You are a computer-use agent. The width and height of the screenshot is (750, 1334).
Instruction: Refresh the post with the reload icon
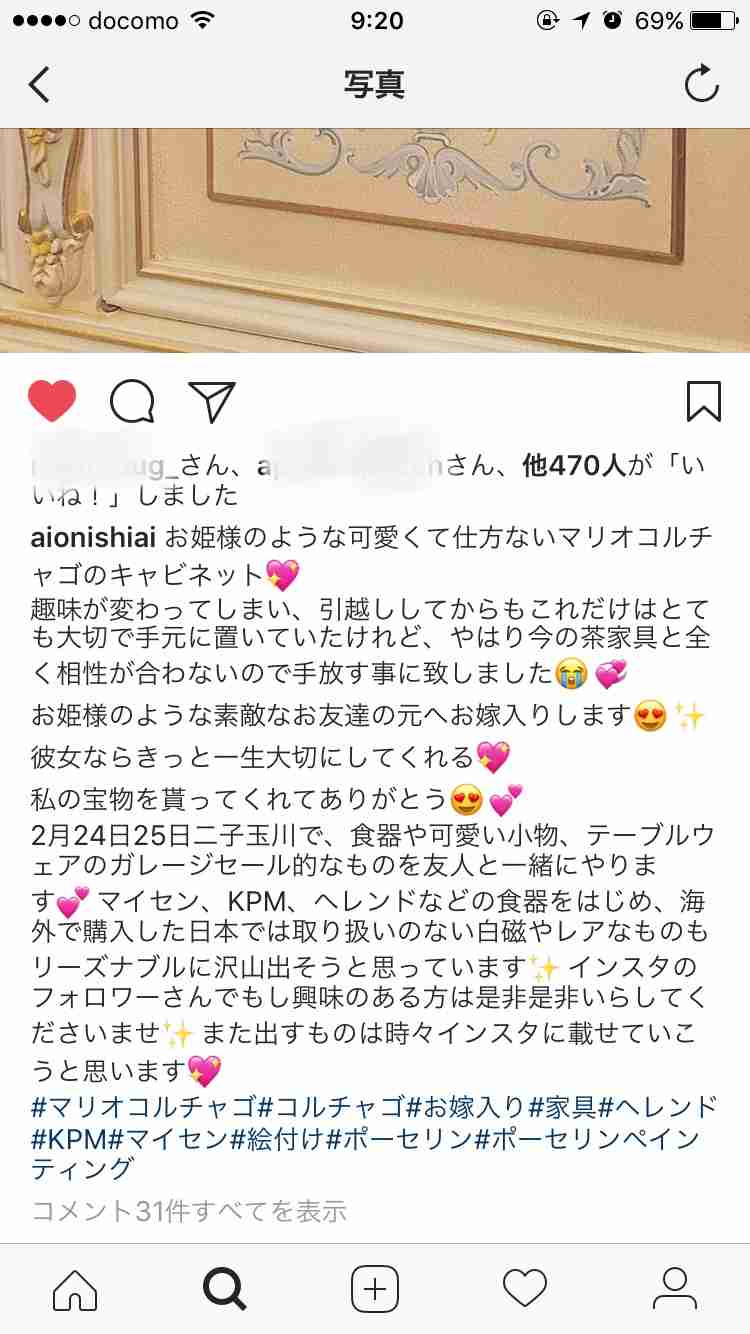(701, 84)
